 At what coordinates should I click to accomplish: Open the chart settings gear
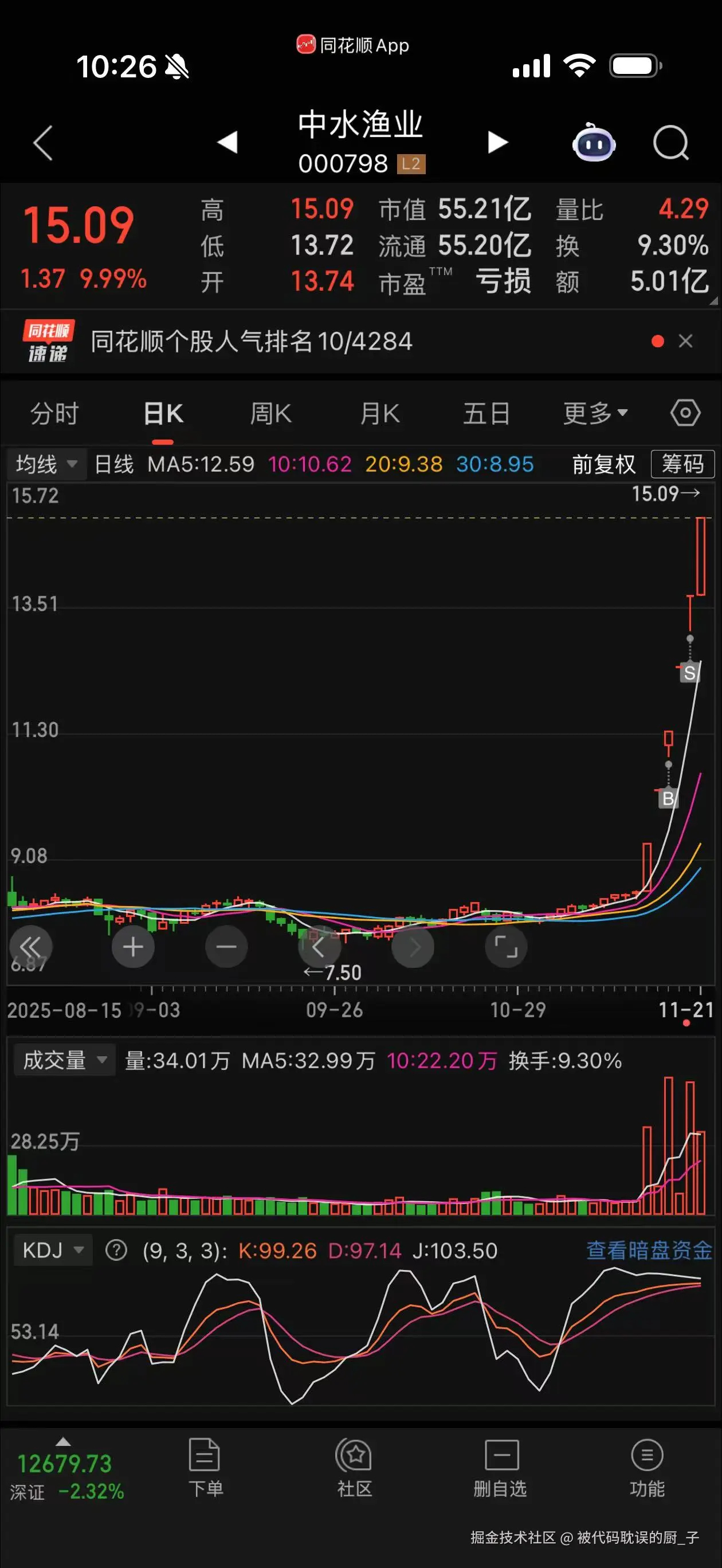click(684, 412)
